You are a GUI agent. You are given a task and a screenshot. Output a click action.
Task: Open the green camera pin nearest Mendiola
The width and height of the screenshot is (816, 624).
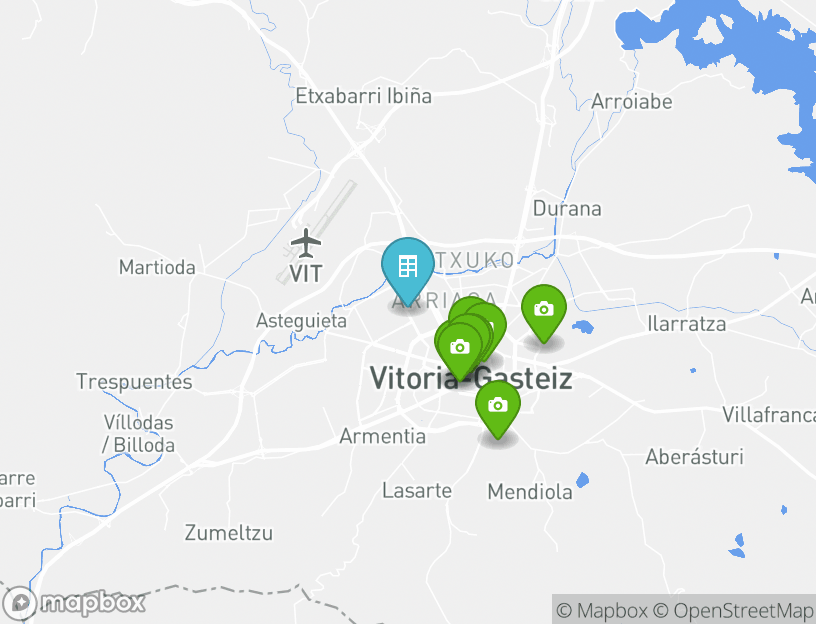497,405
